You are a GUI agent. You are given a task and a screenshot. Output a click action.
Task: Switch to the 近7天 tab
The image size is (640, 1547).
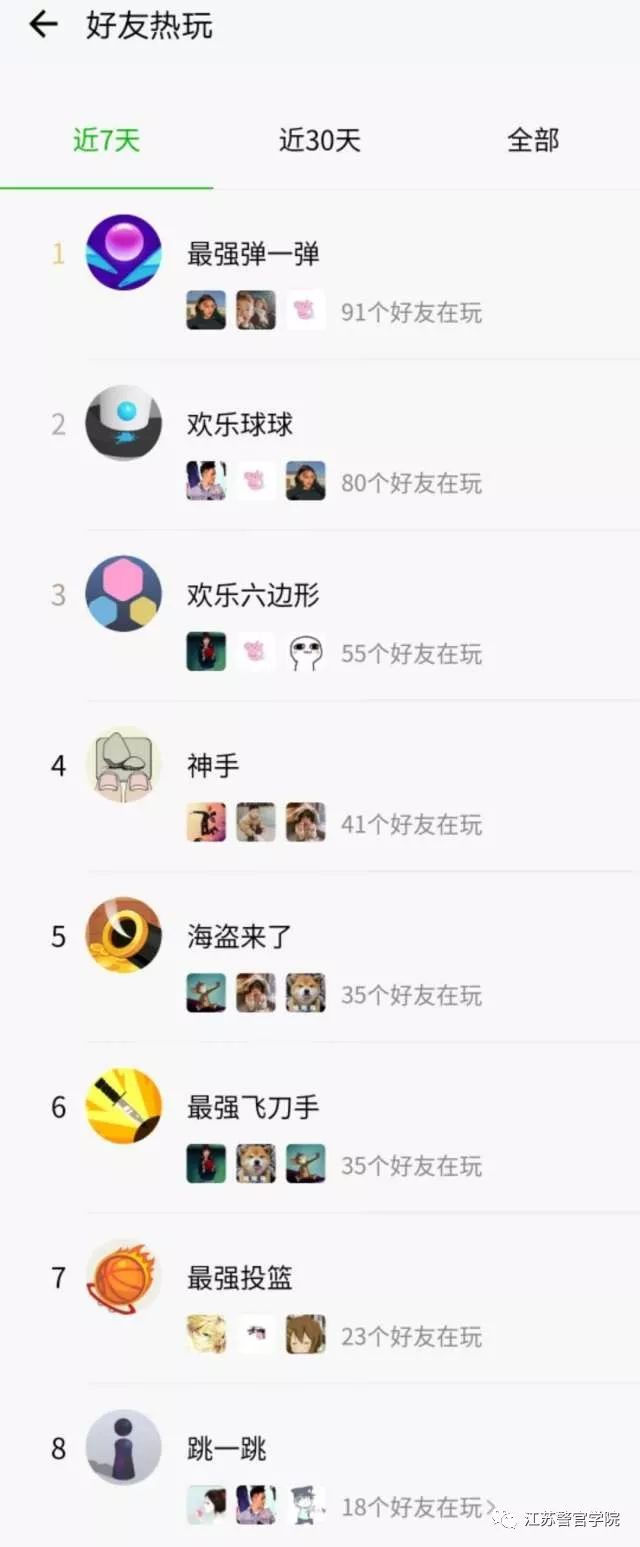(106, 140)
